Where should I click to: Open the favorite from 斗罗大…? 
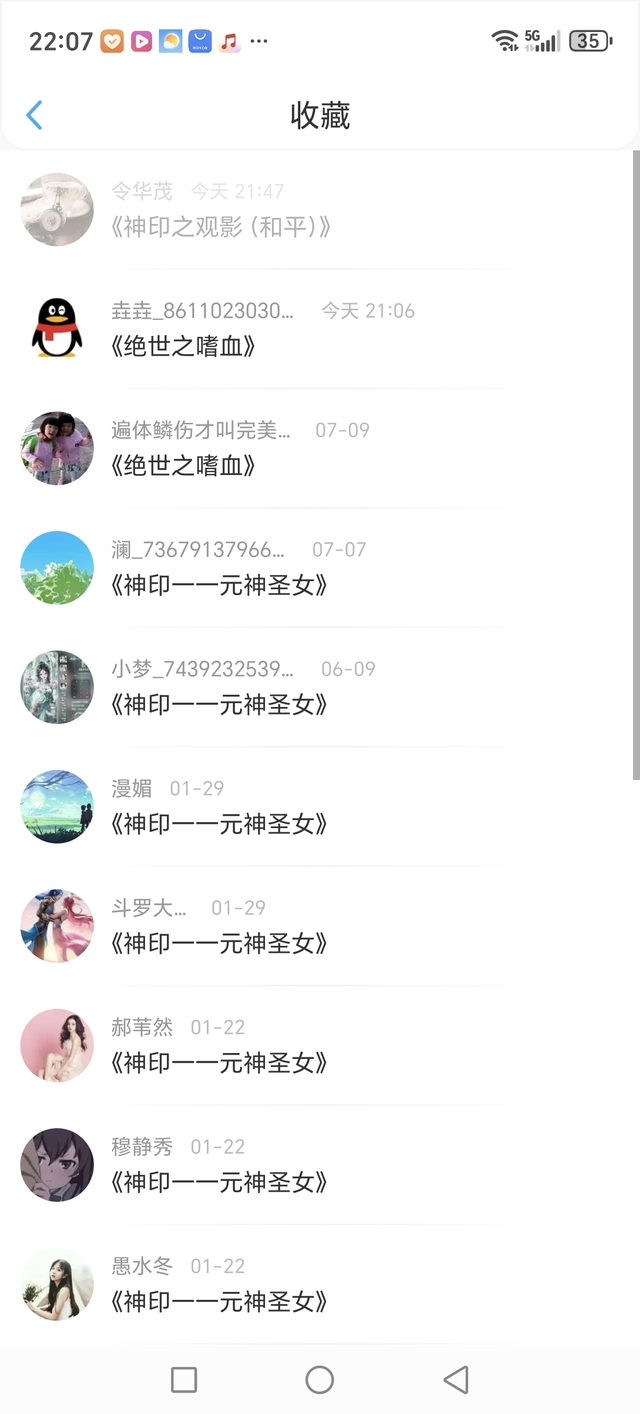[x=220, y=943]
